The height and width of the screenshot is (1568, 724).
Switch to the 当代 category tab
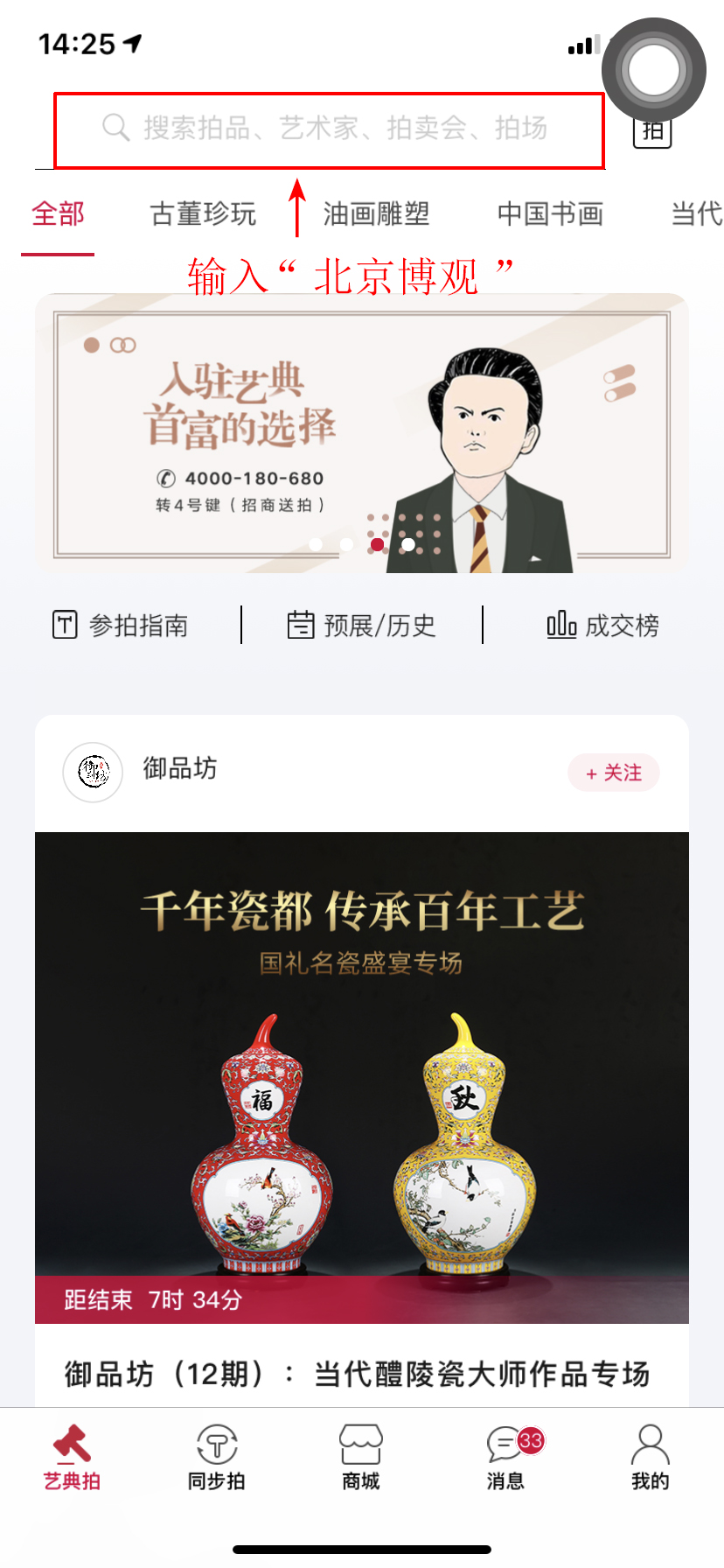(696, 213)
